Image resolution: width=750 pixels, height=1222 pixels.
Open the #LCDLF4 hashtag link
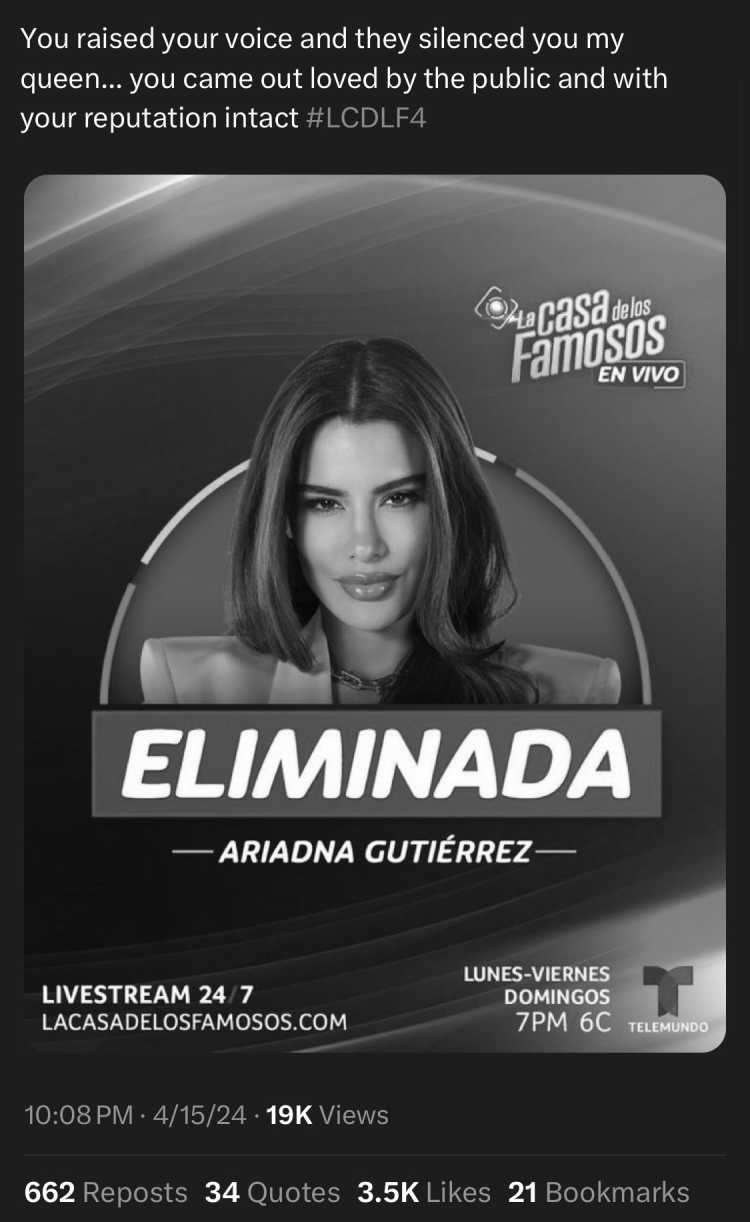tap(366, 118)
